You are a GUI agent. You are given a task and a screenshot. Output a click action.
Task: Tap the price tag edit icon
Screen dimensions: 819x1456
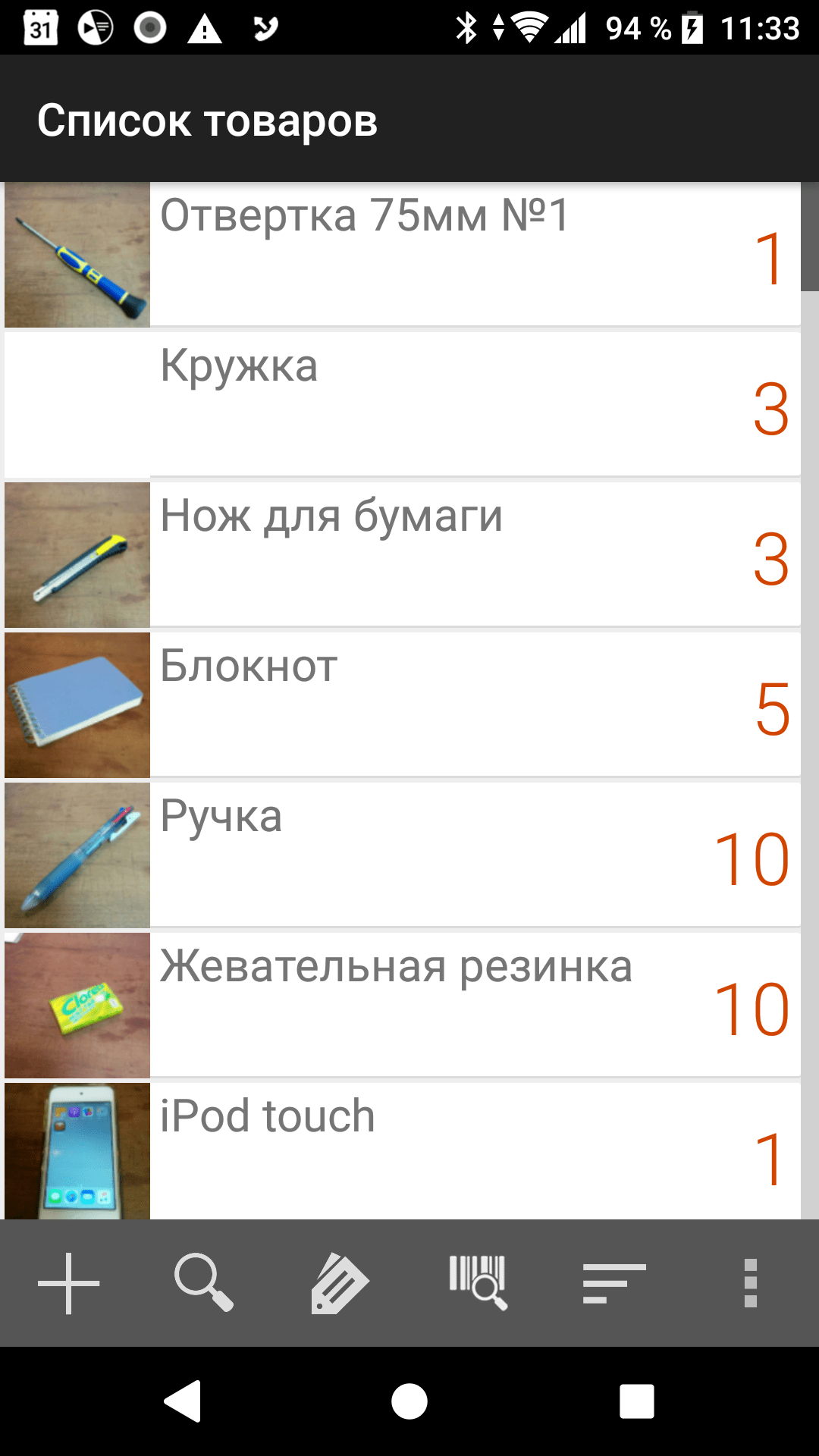pyautogui.click(x=340, y=1283)
